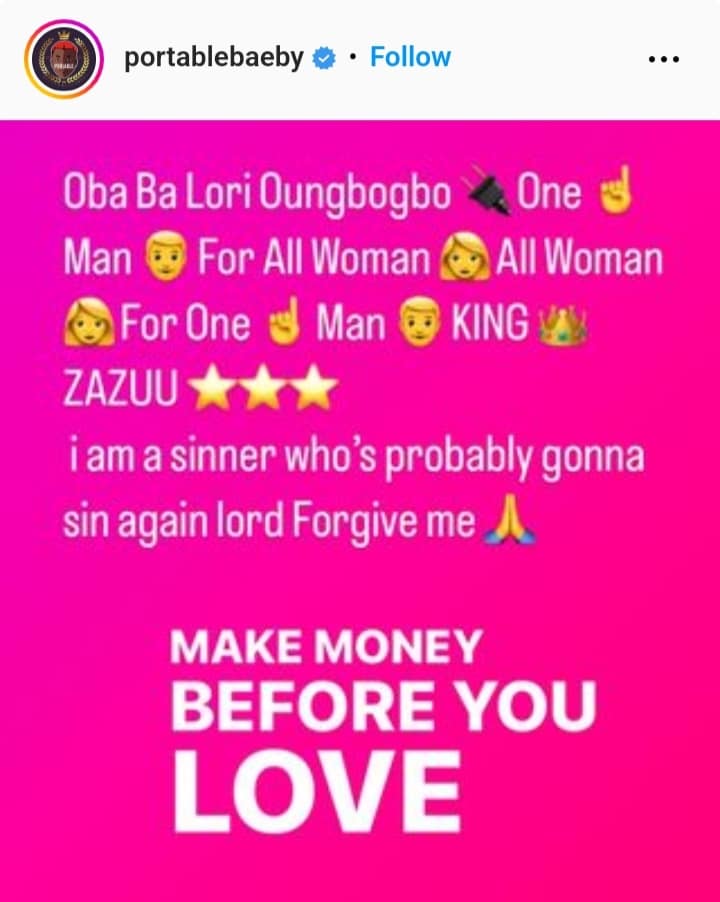Screen dimensions: 720x902
Task: Open the portablebaeby username link
Action: click(x=214, y=58)
